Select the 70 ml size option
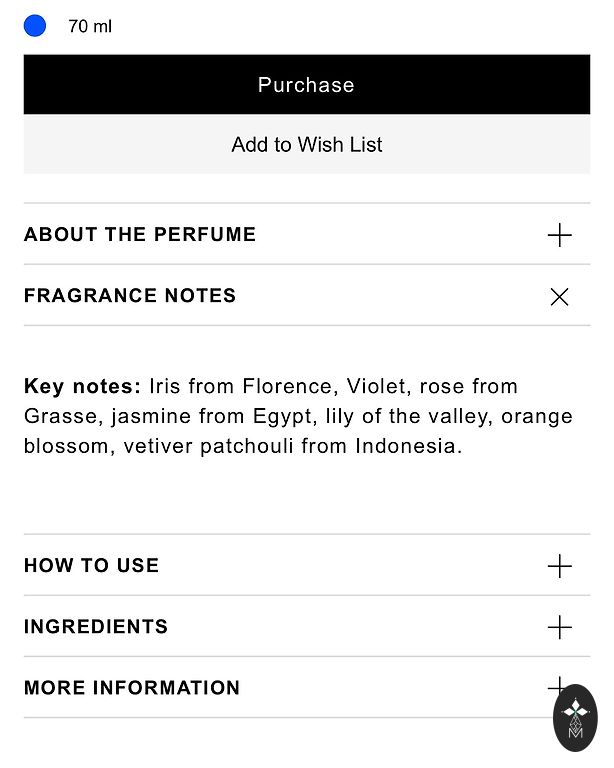The width and height of the screenshot is (614, 768). coord(35,26)
